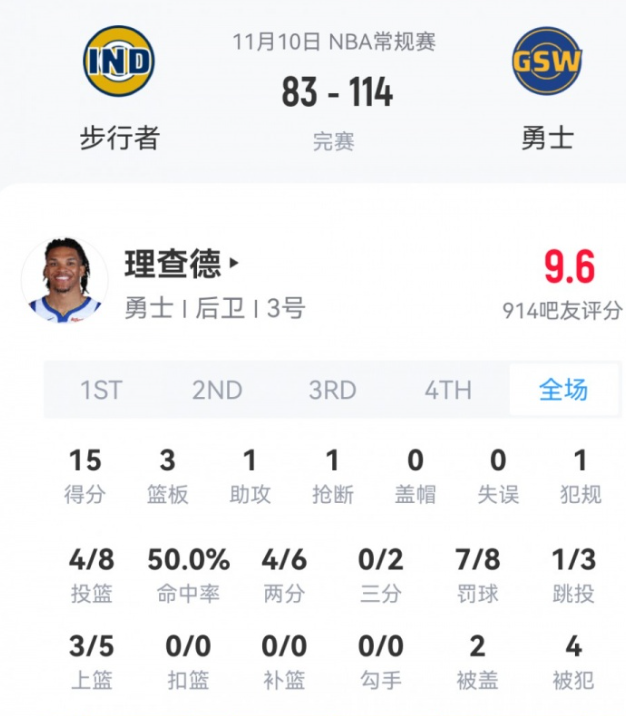Viewport: 626px width, 716px height.
Task: Select the 2ND quarter stats tab
Action: pos(217,390)
